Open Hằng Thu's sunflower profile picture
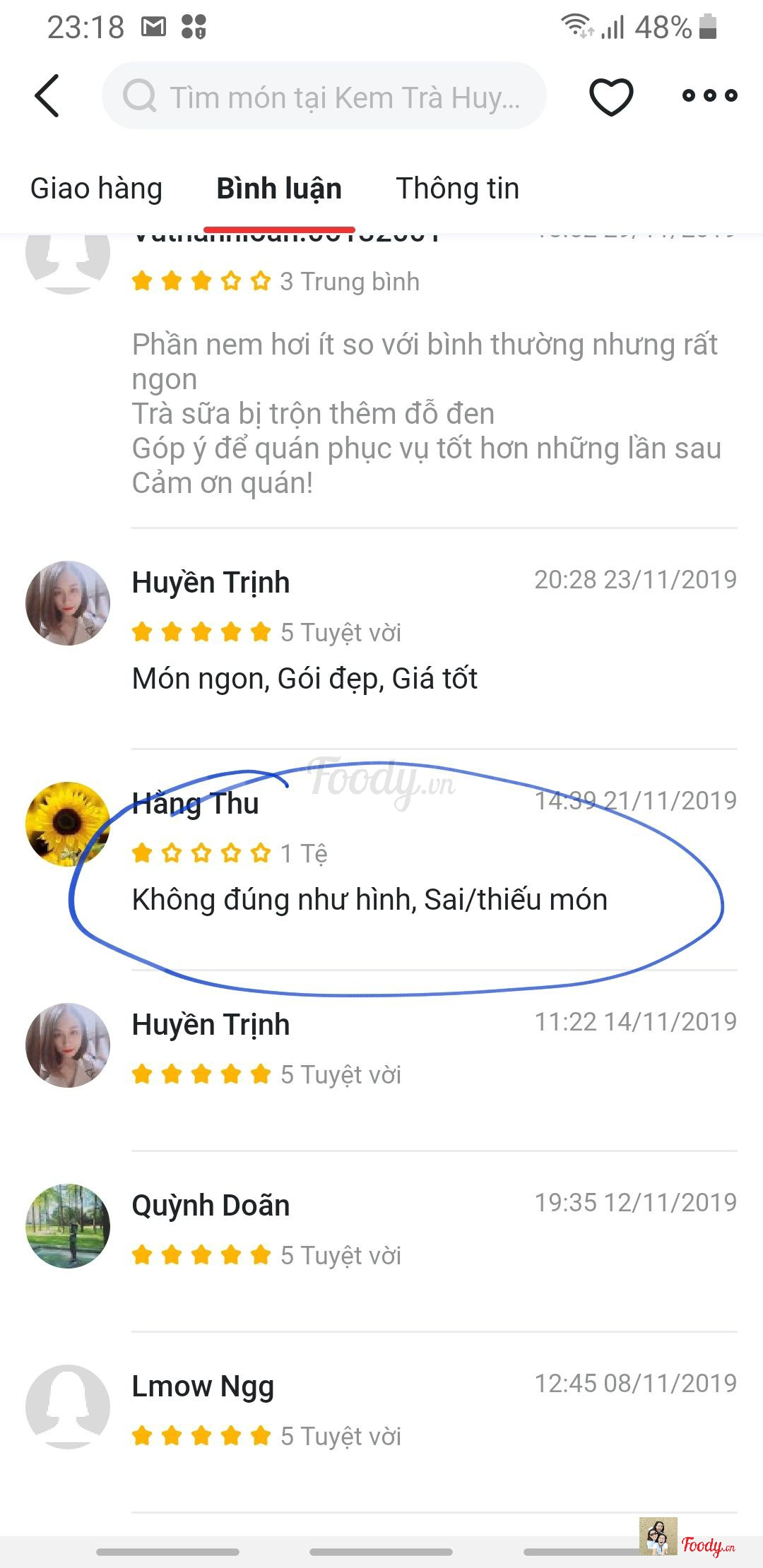 [x=68, y=824]
